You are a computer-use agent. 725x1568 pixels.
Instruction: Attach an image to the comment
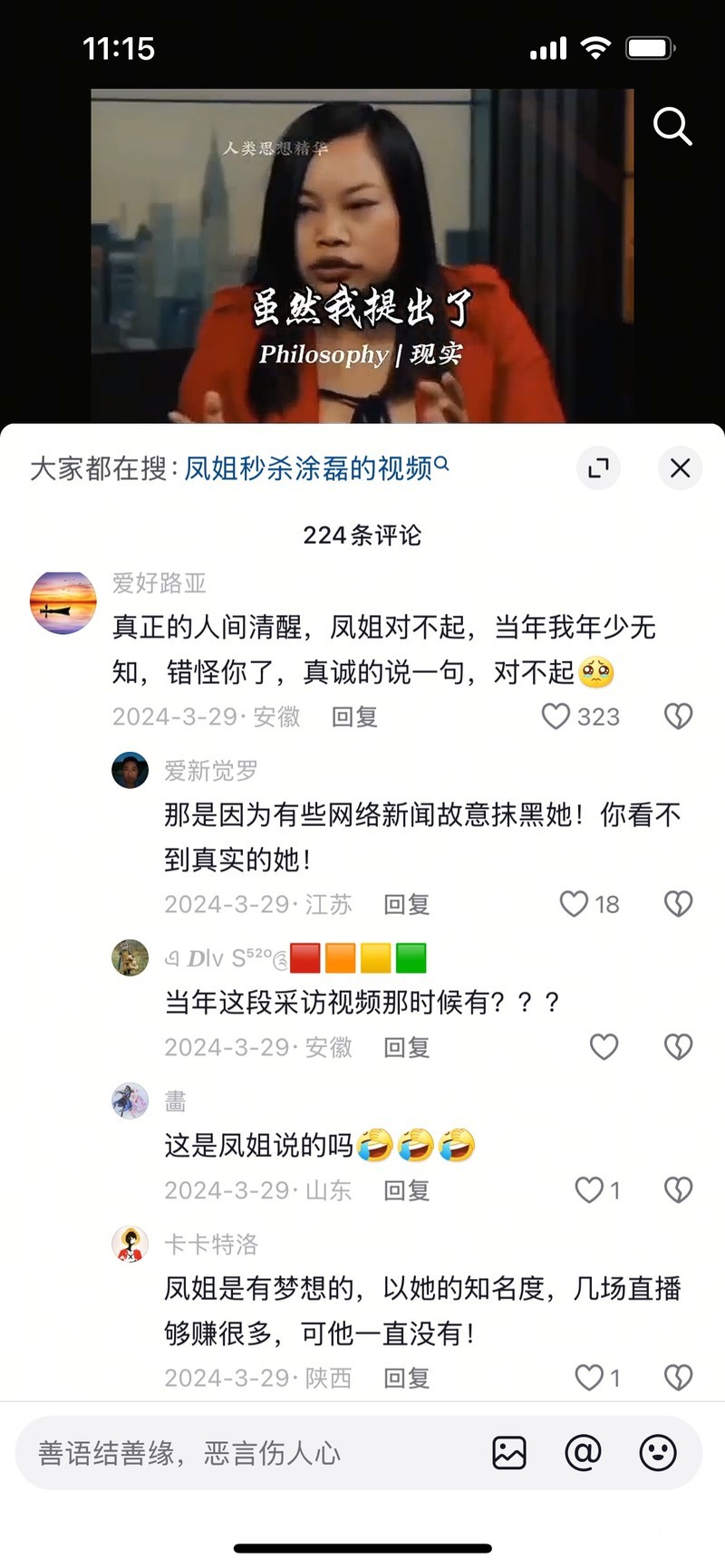point(509,1453)
